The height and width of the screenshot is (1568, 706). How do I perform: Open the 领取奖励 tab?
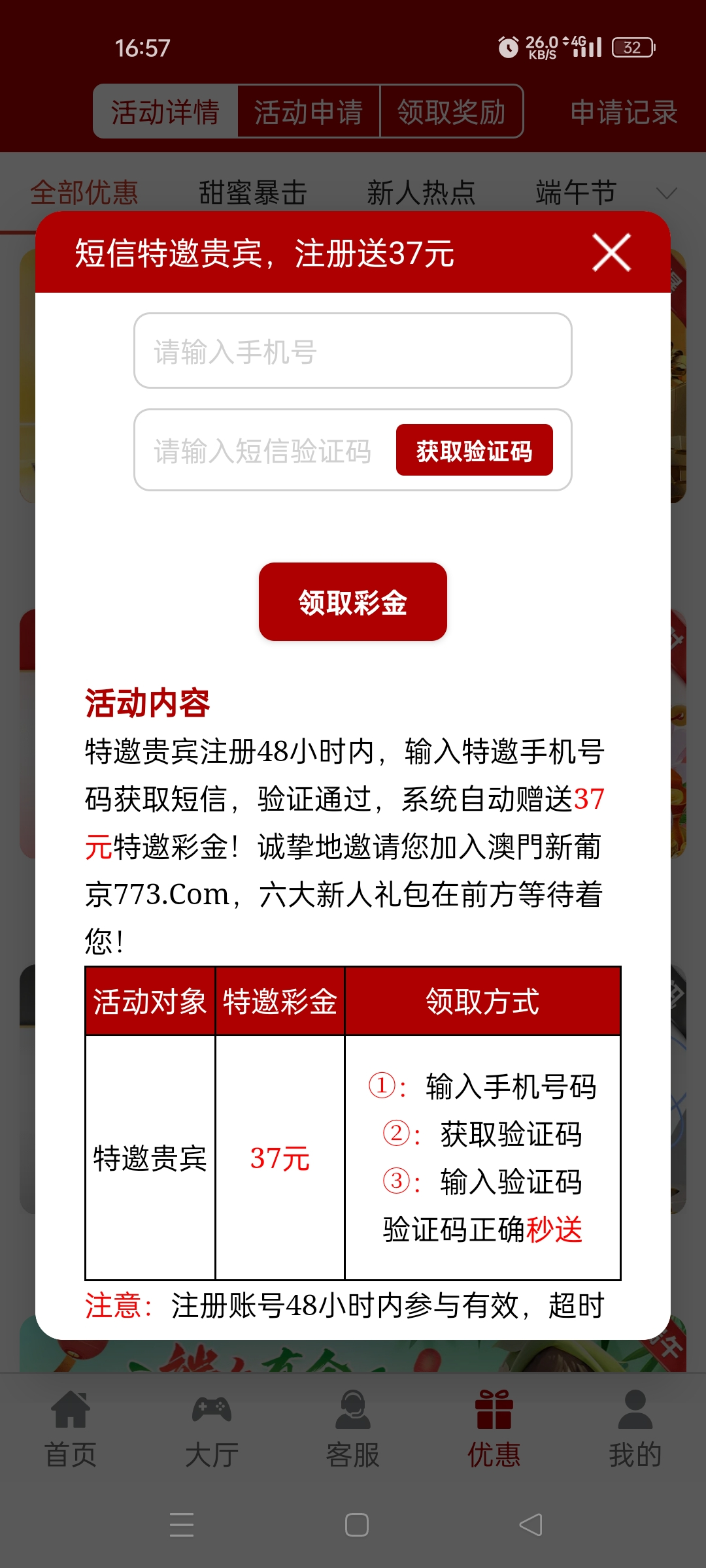tap(452, 112)
